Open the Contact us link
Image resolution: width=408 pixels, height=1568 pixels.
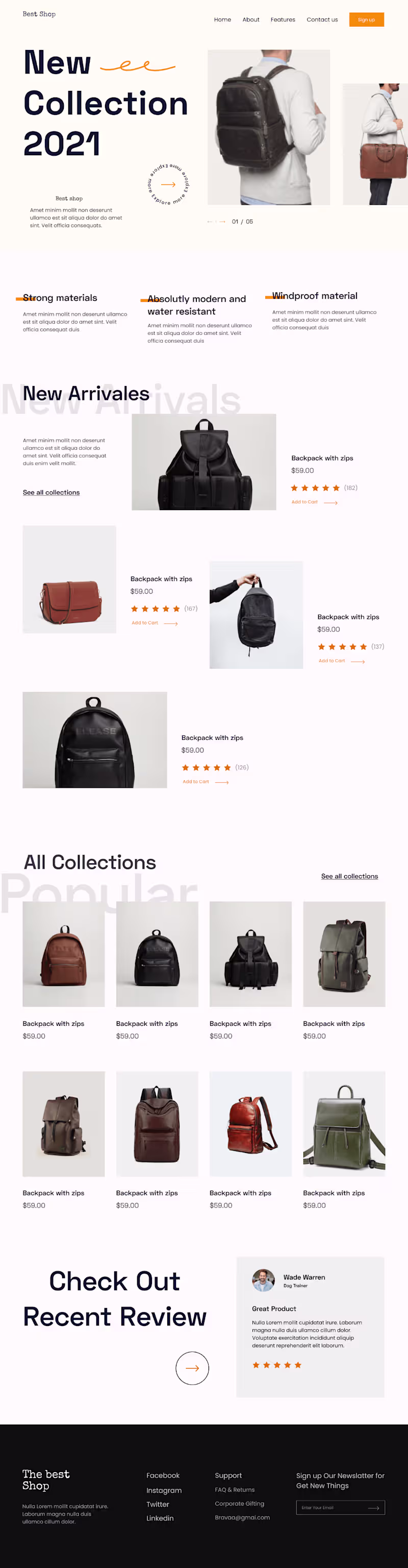pyautogui.click(x=322, y=19)
